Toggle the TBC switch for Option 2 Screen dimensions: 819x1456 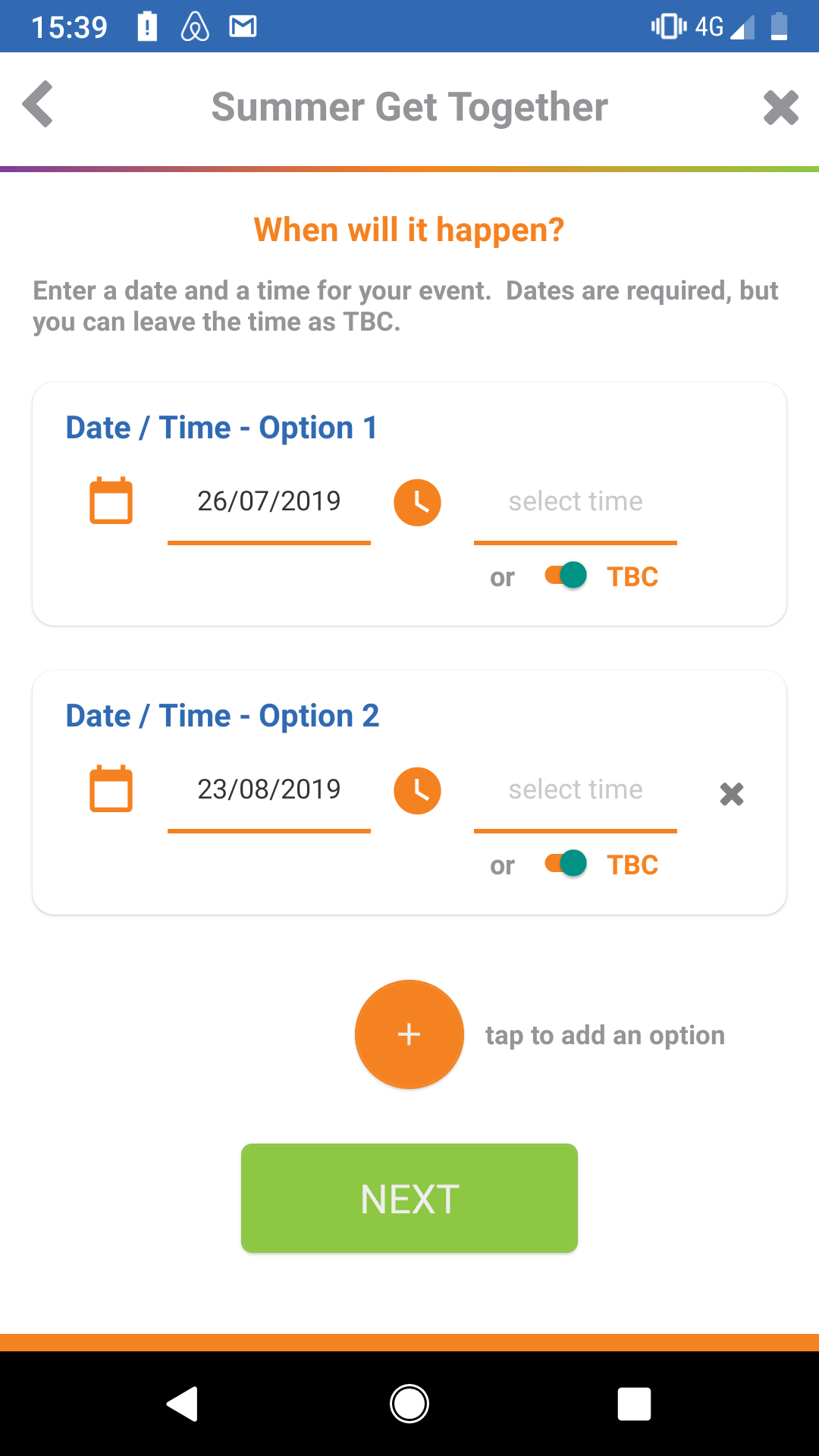pyautogui.click(x=566, y=864)
